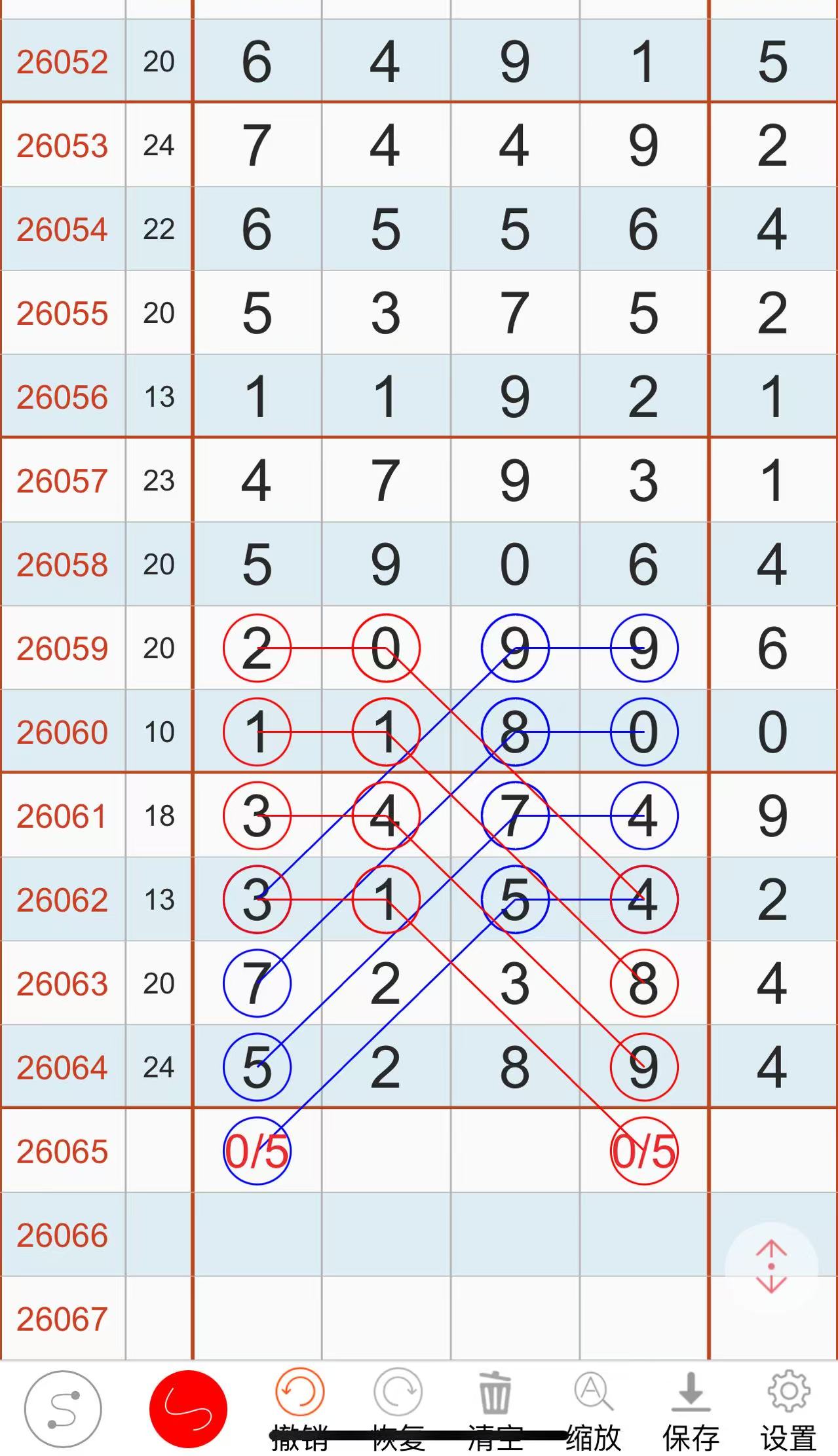Clear all markings with 清空
838x1456 pixels.
pyautogui.click(x=495, y=1407)
